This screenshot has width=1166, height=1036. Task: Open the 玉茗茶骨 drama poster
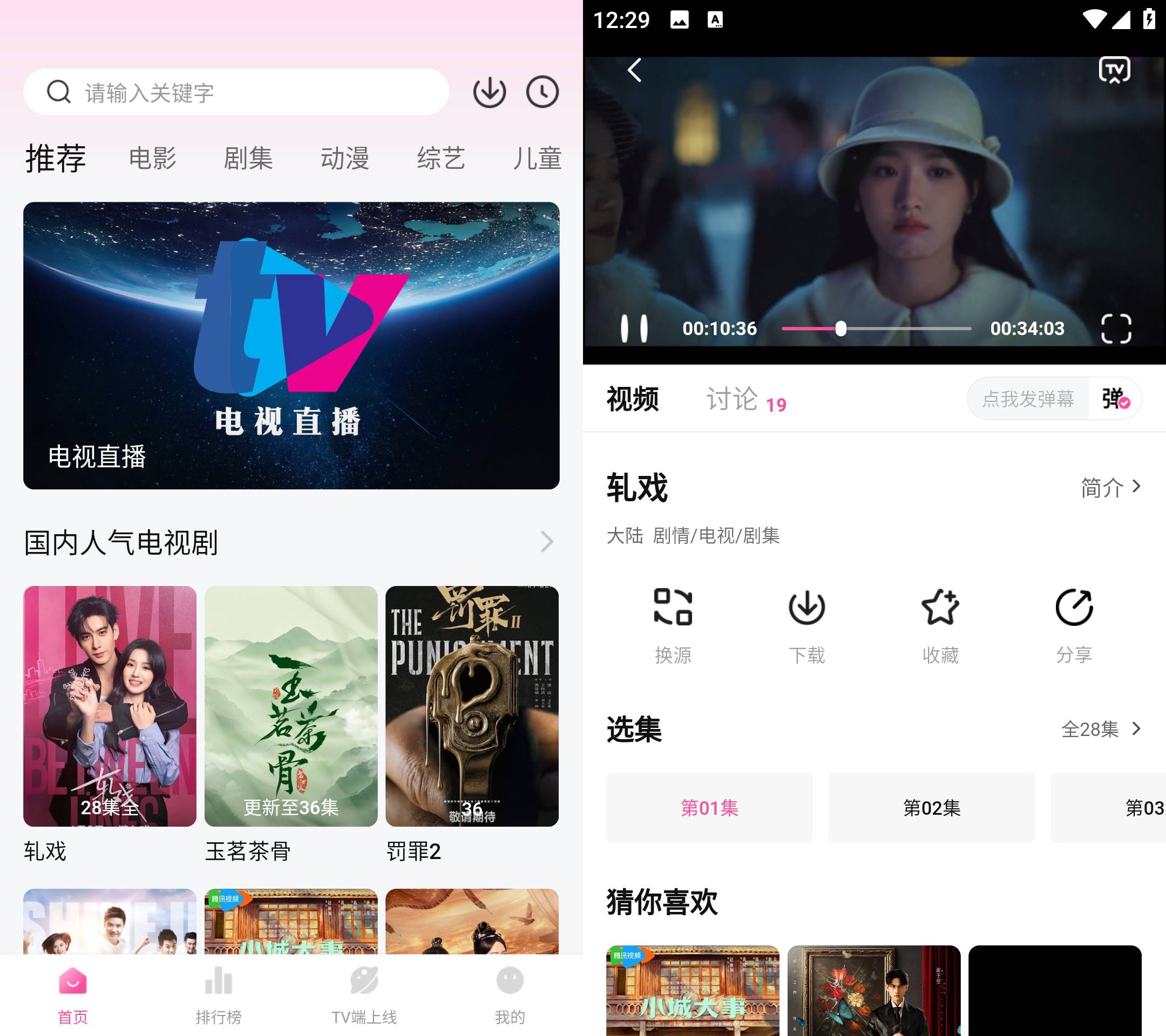point(291,706)
